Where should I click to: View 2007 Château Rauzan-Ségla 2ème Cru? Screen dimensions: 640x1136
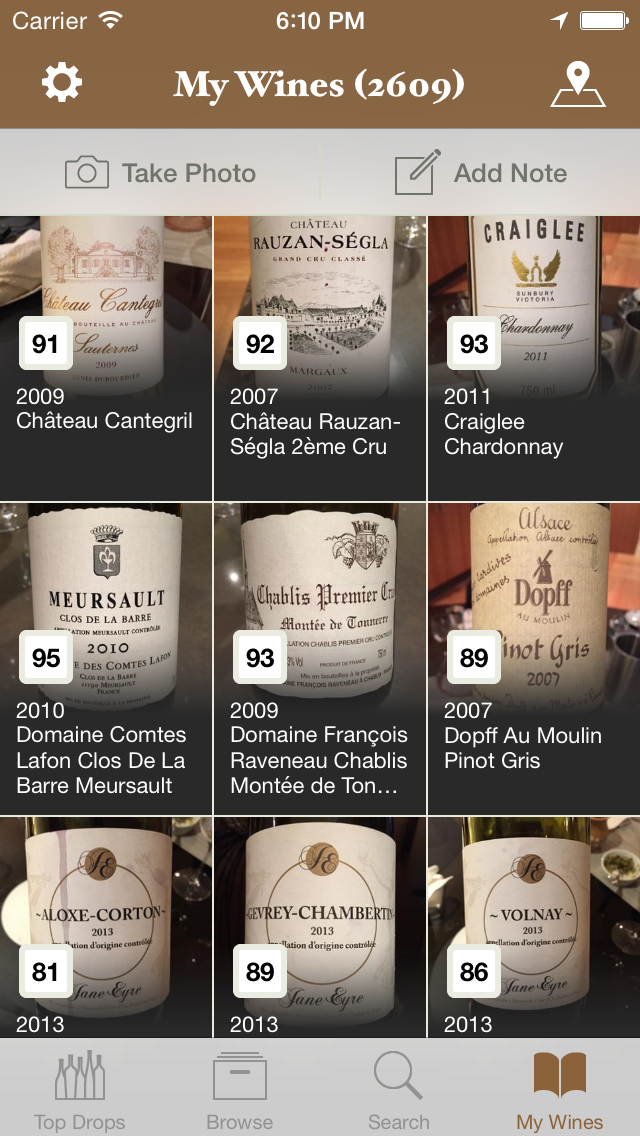point(320,358)
